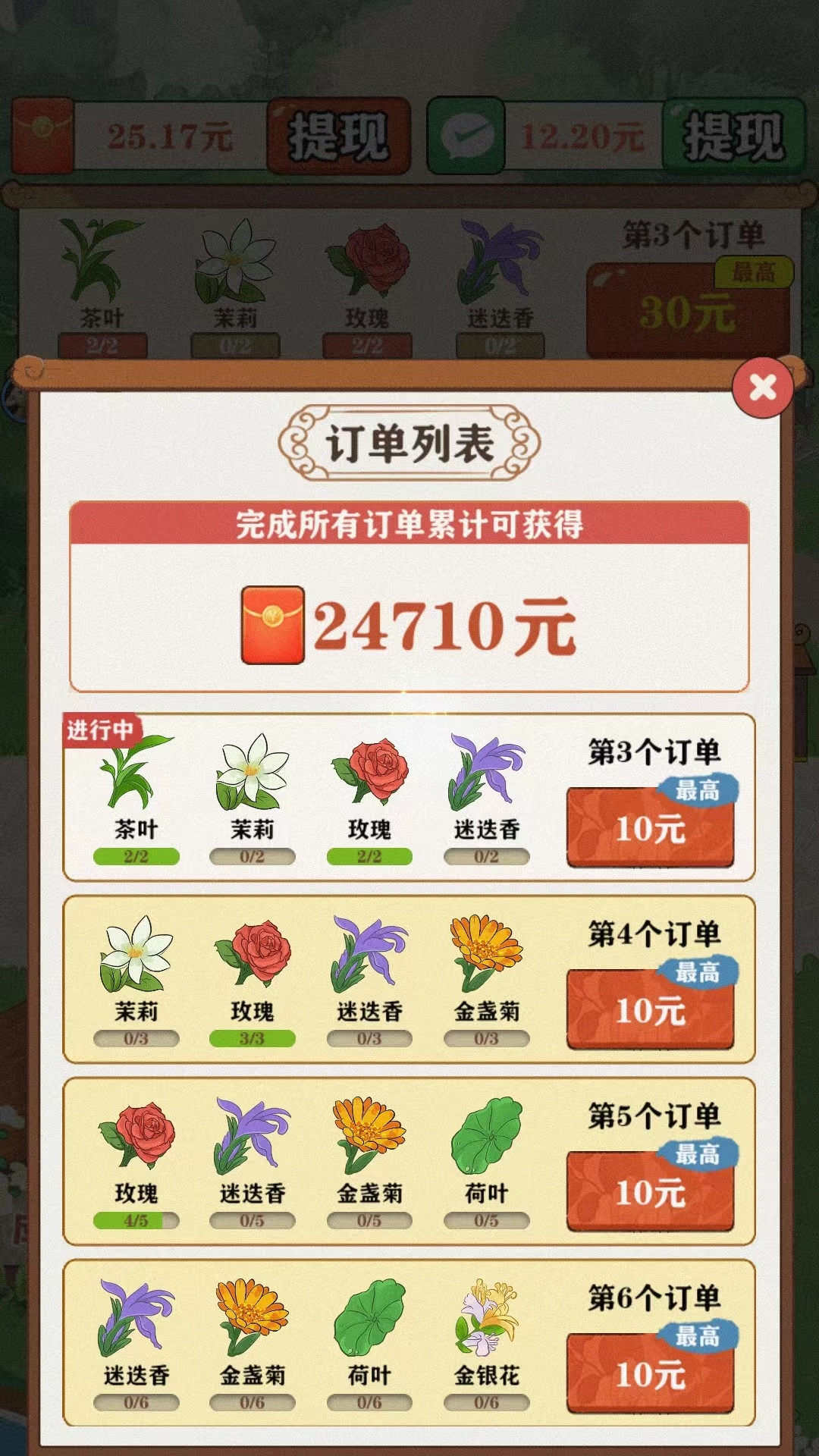Tap the 10元 reward for 第6个订单
The height and width of the screenshot is (1456, 819).
[650, 1374]
